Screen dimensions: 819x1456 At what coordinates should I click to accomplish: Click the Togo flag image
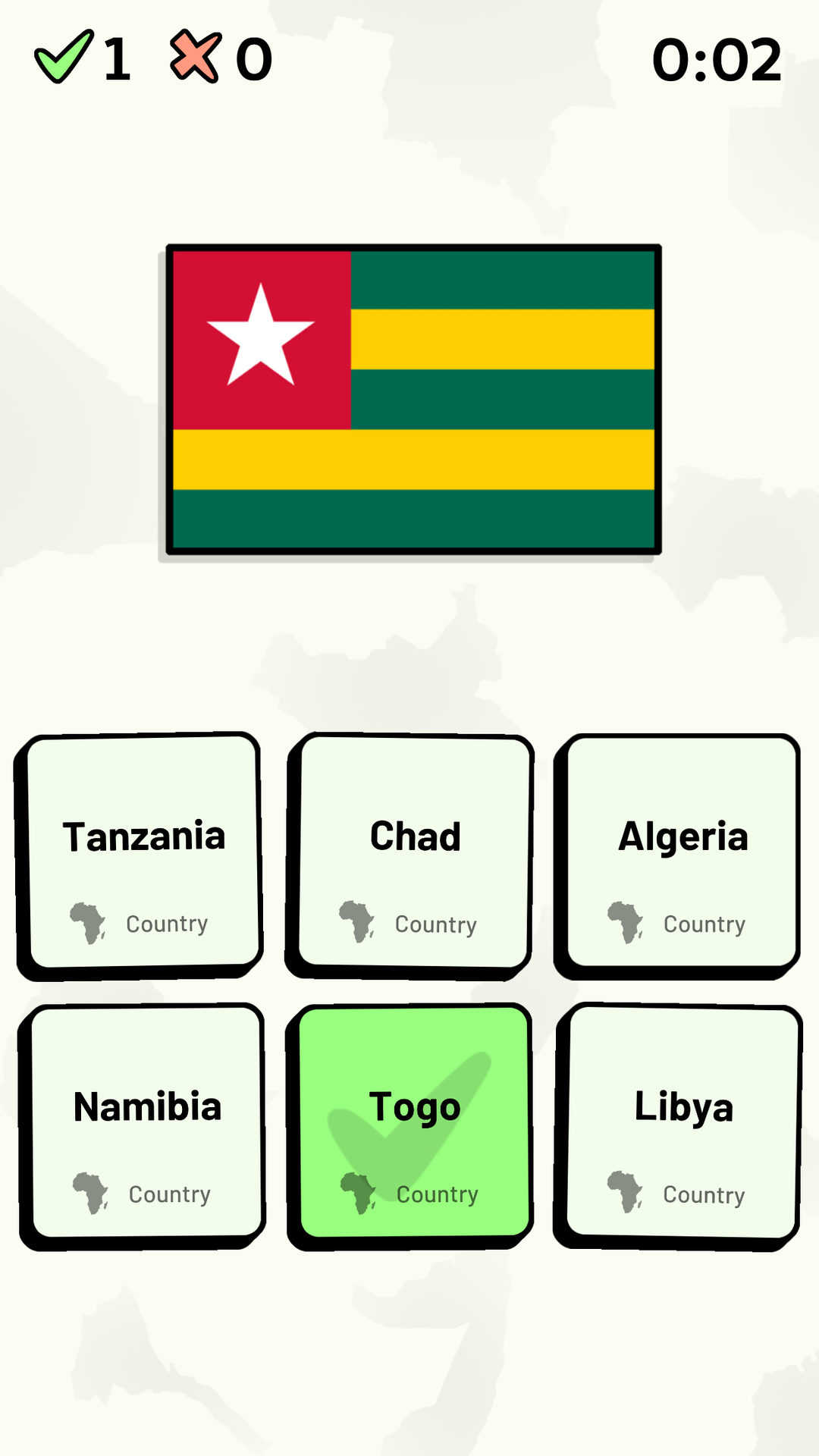(x=413, y=398)
